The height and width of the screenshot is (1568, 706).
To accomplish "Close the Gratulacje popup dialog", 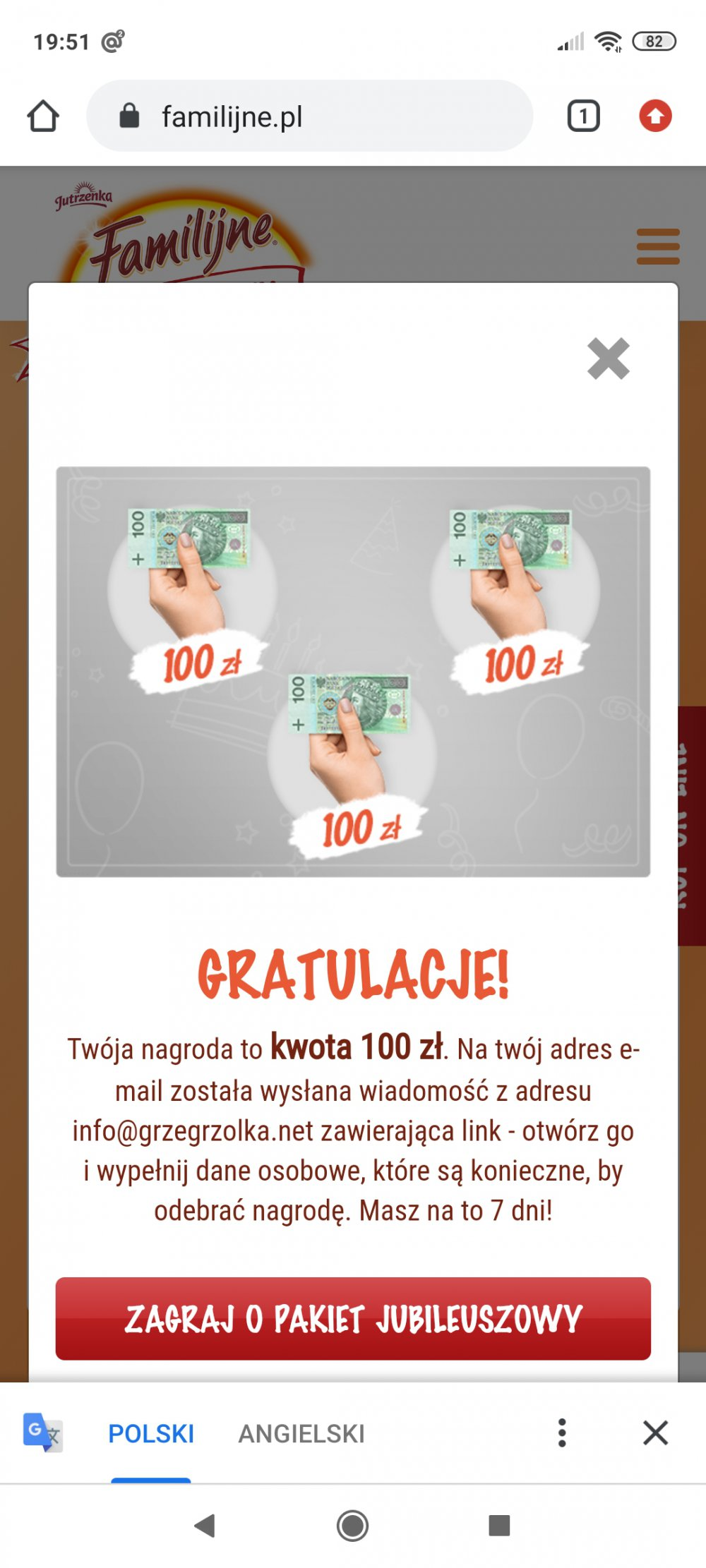I will click(x=608, y=358).
